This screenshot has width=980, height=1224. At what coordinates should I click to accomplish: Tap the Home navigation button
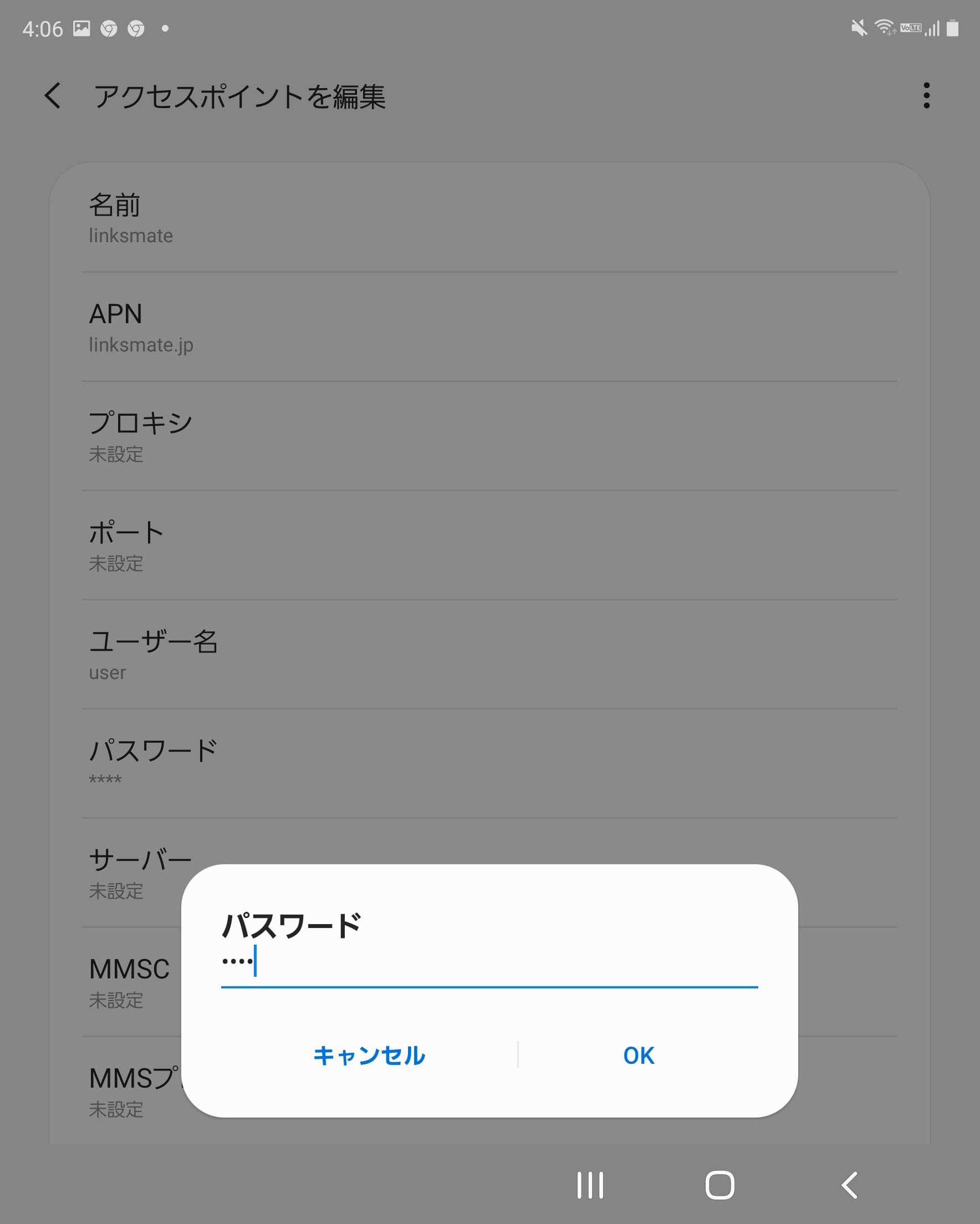click(721, 1186)
